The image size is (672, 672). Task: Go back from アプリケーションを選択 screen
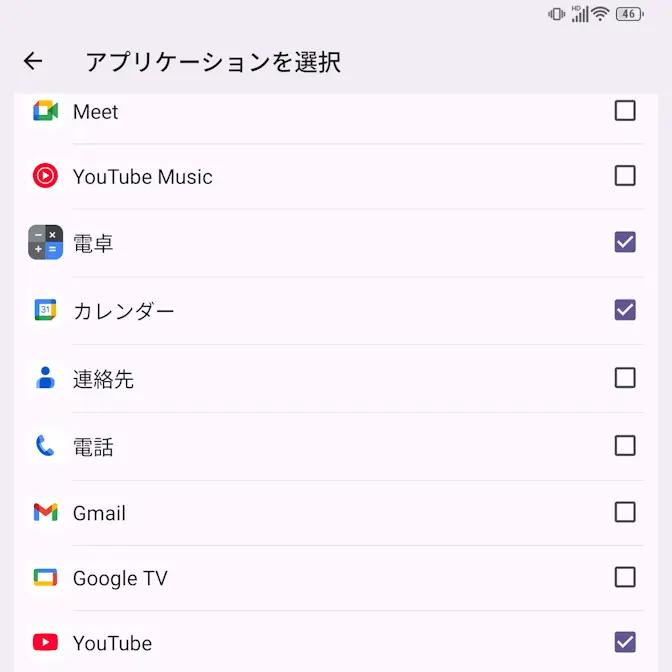point(33,62)
